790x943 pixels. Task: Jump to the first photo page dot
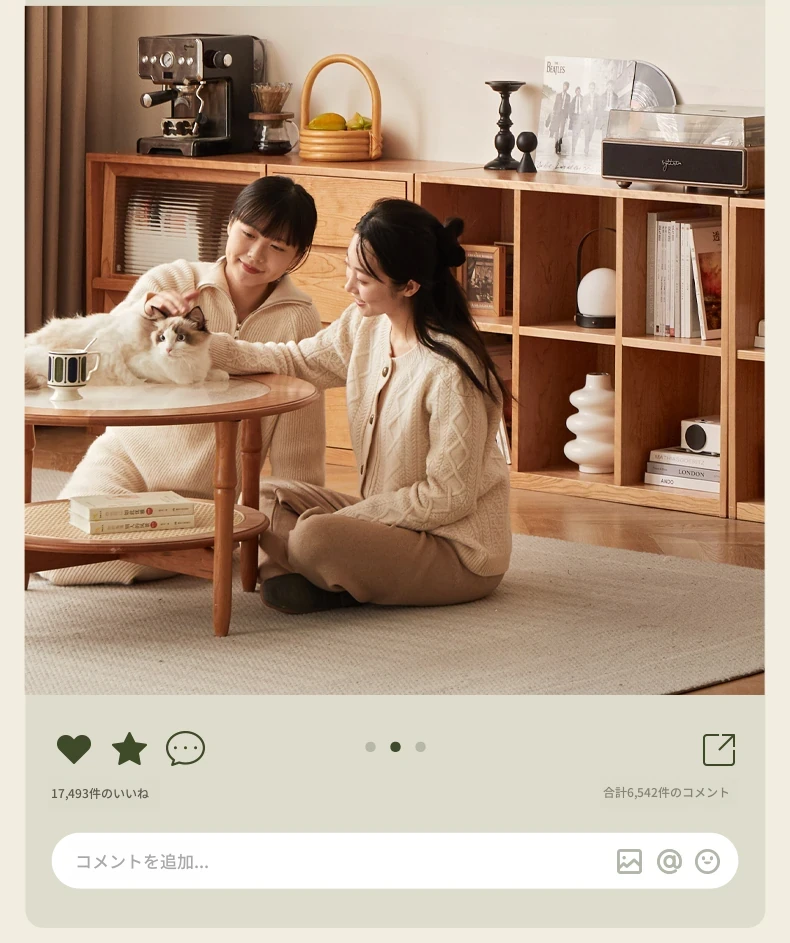click(x=370, y=747)
